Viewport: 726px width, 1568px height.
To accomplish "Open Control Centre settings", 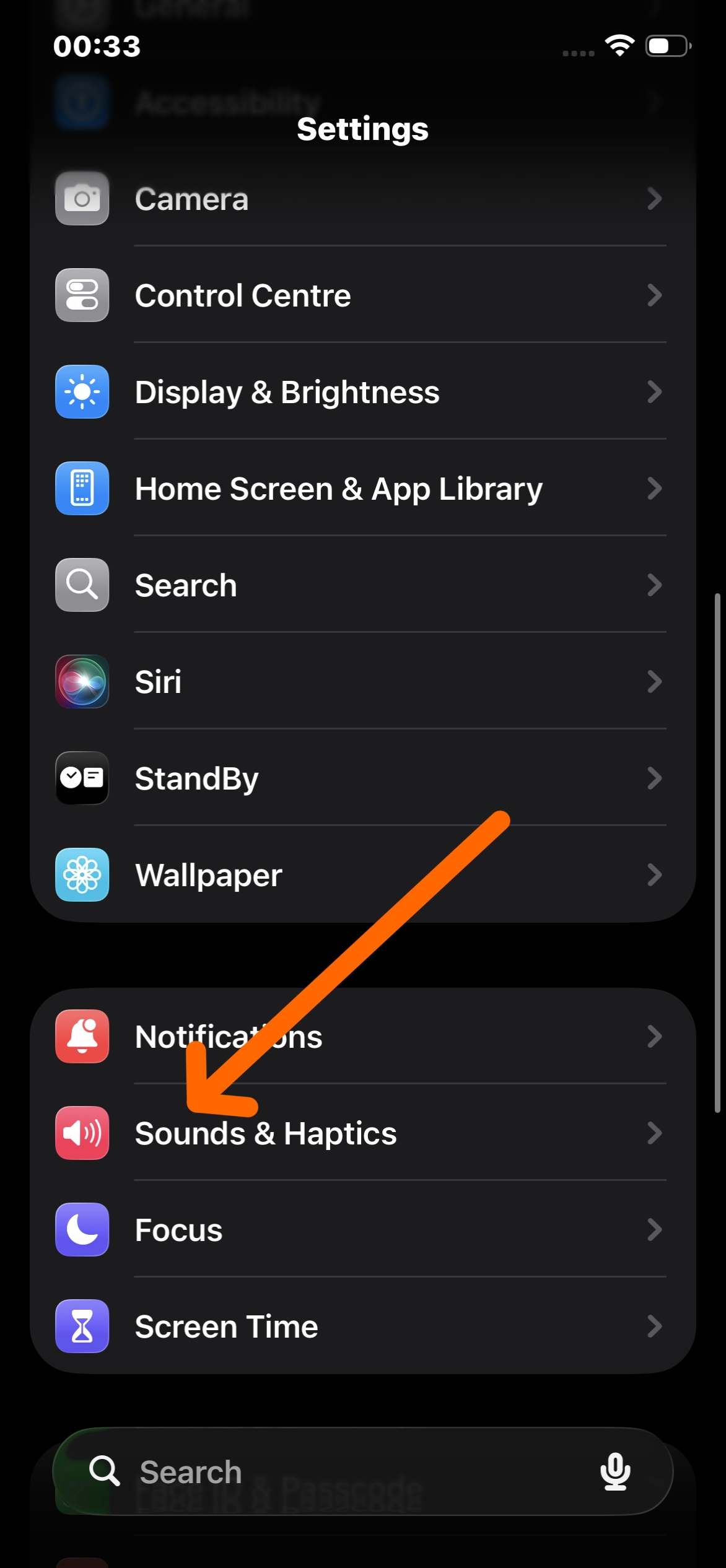I will tap(362, 295).
